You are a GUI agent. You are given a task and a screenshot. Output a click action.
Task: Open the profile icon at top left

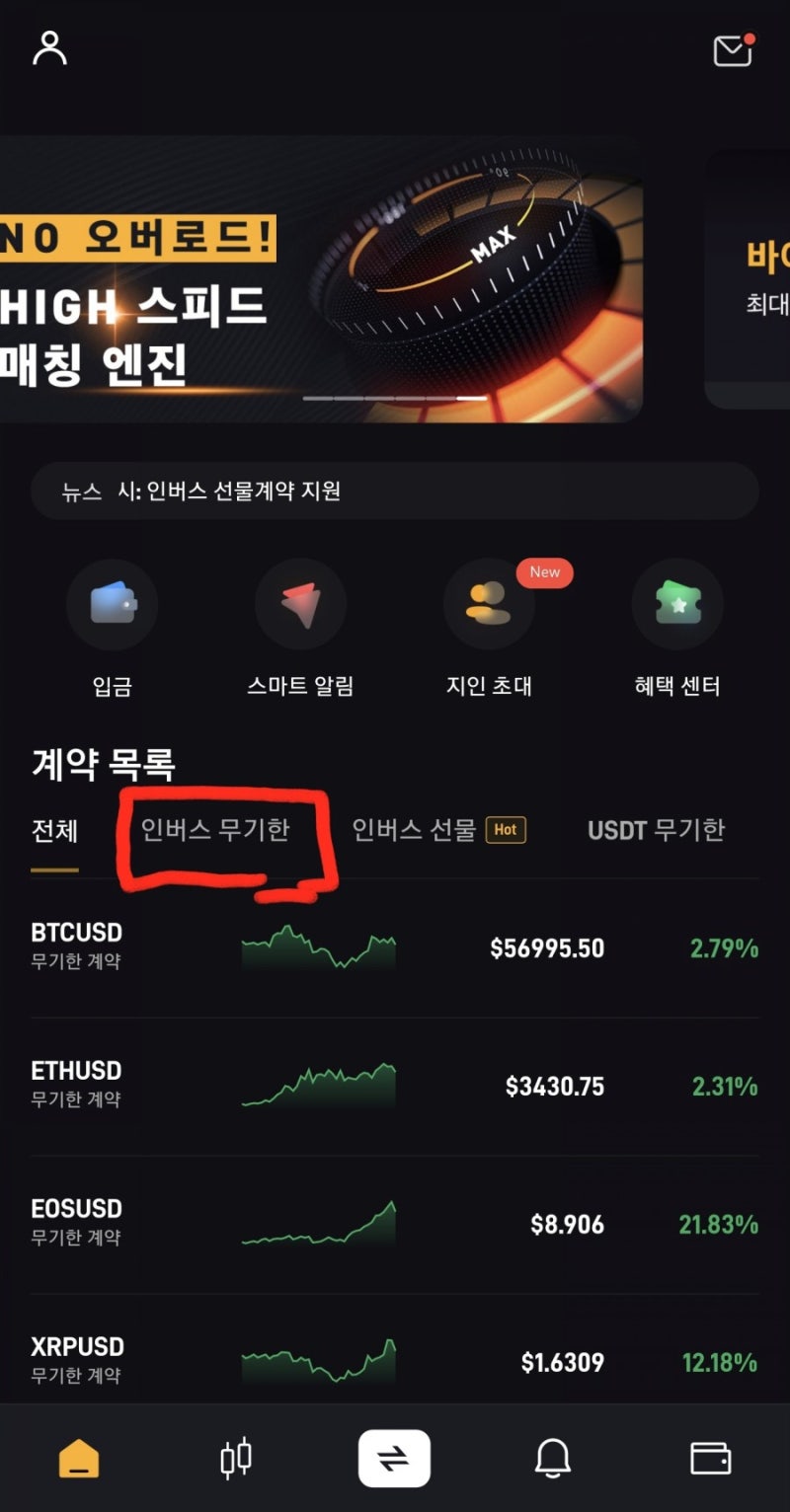click(x=49, y=47)
